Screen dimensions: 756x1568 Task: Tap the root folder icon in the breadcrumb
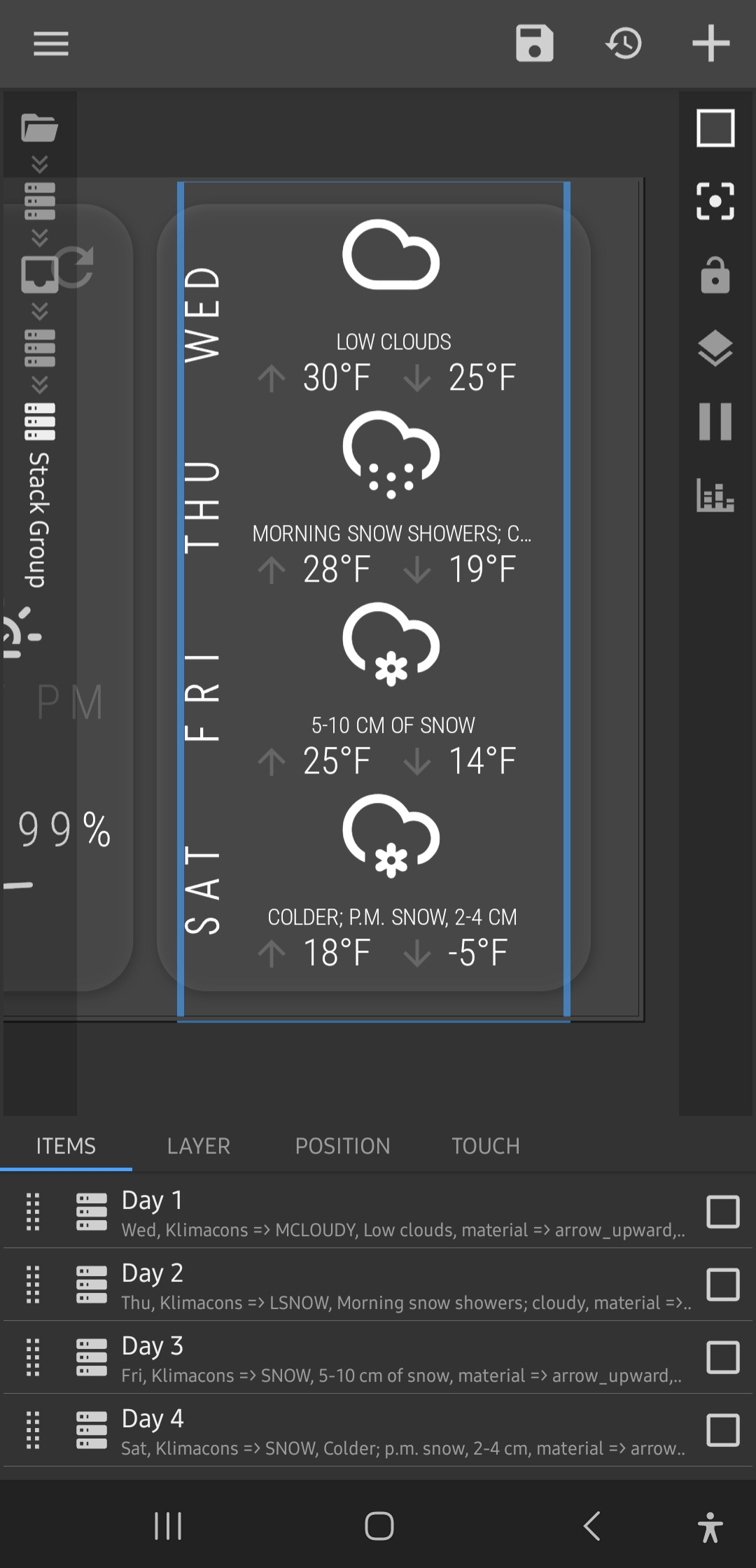pyautogui.click(x=39, y=128)
